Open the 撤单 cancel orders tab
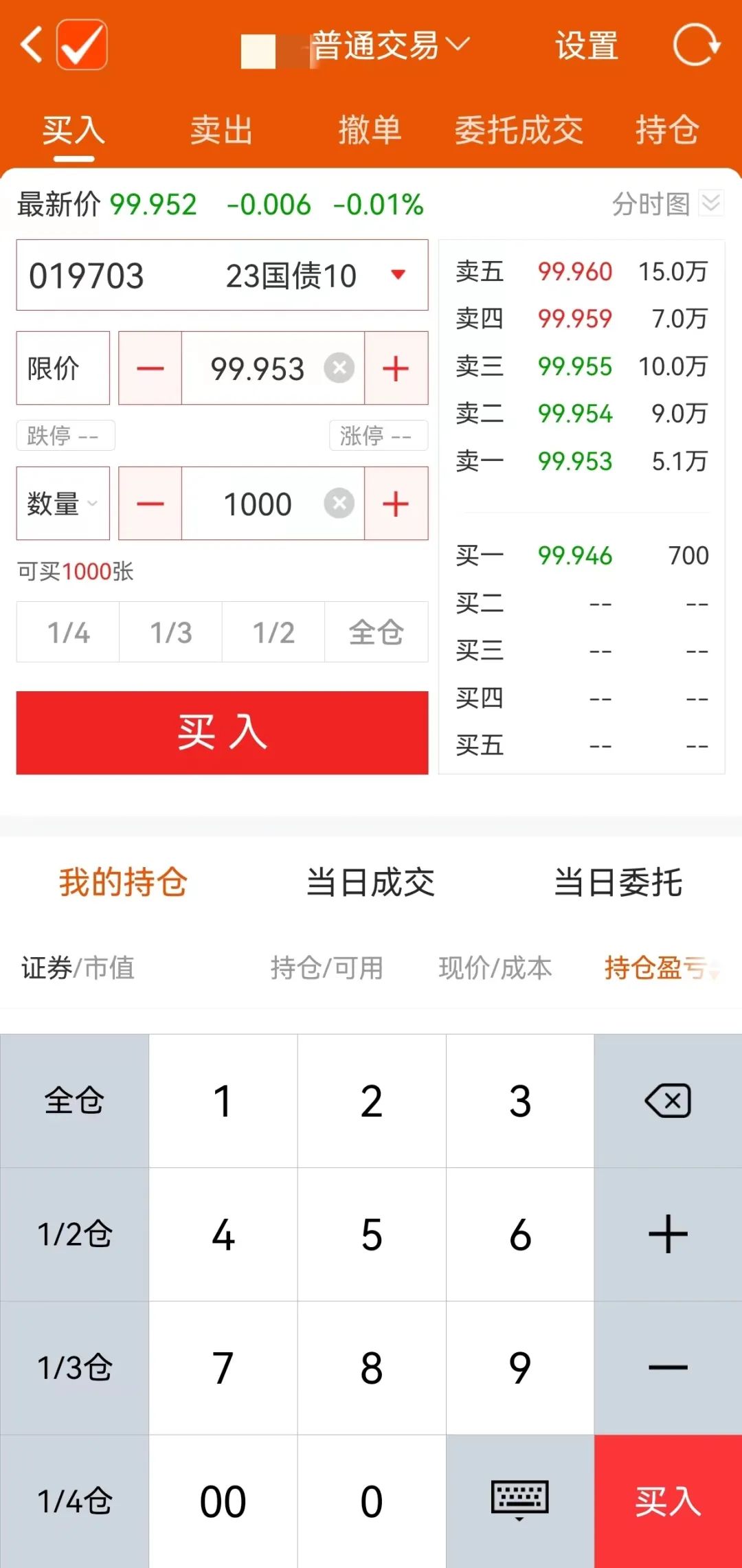This screenshot has width=742, height=1568. (x=371, y=131)
